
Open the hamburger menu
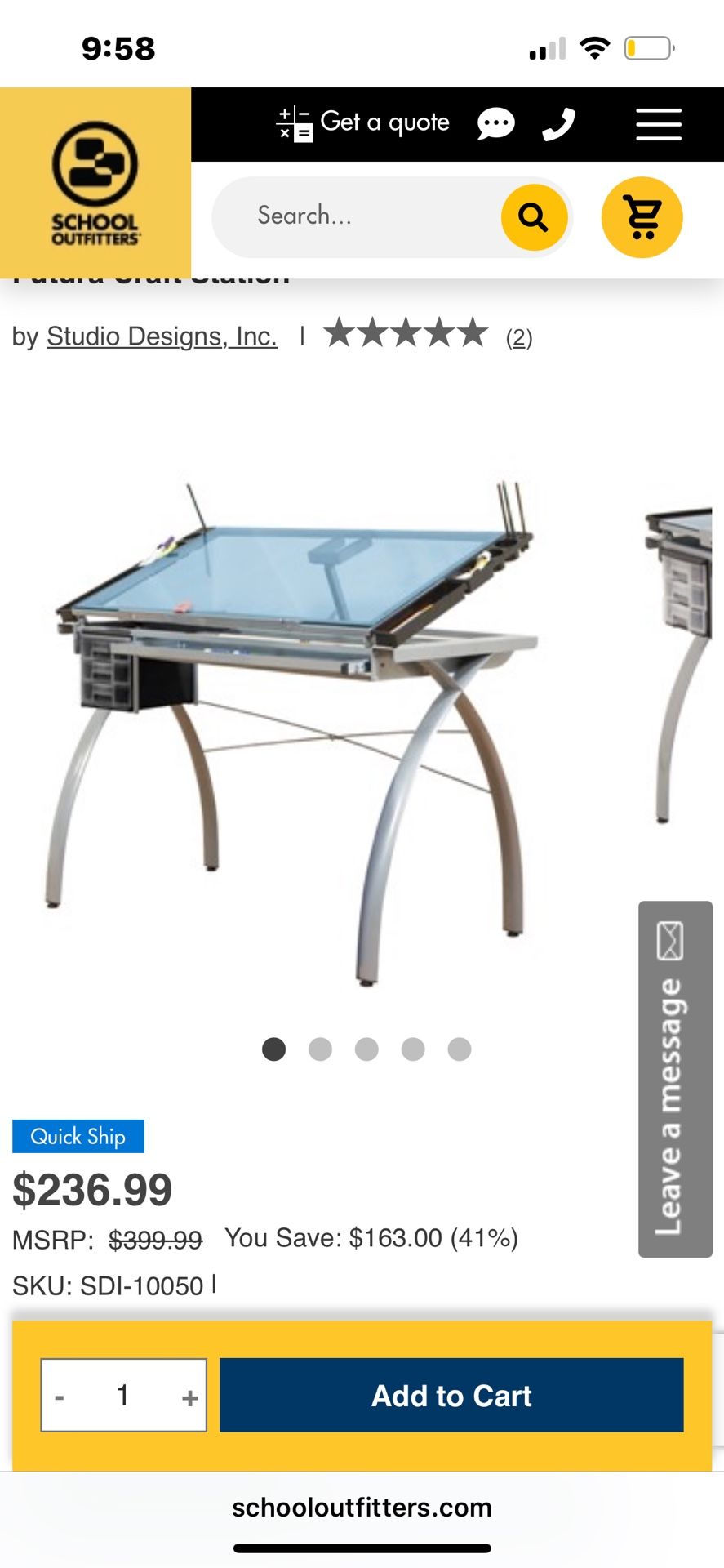pos(658,124)
